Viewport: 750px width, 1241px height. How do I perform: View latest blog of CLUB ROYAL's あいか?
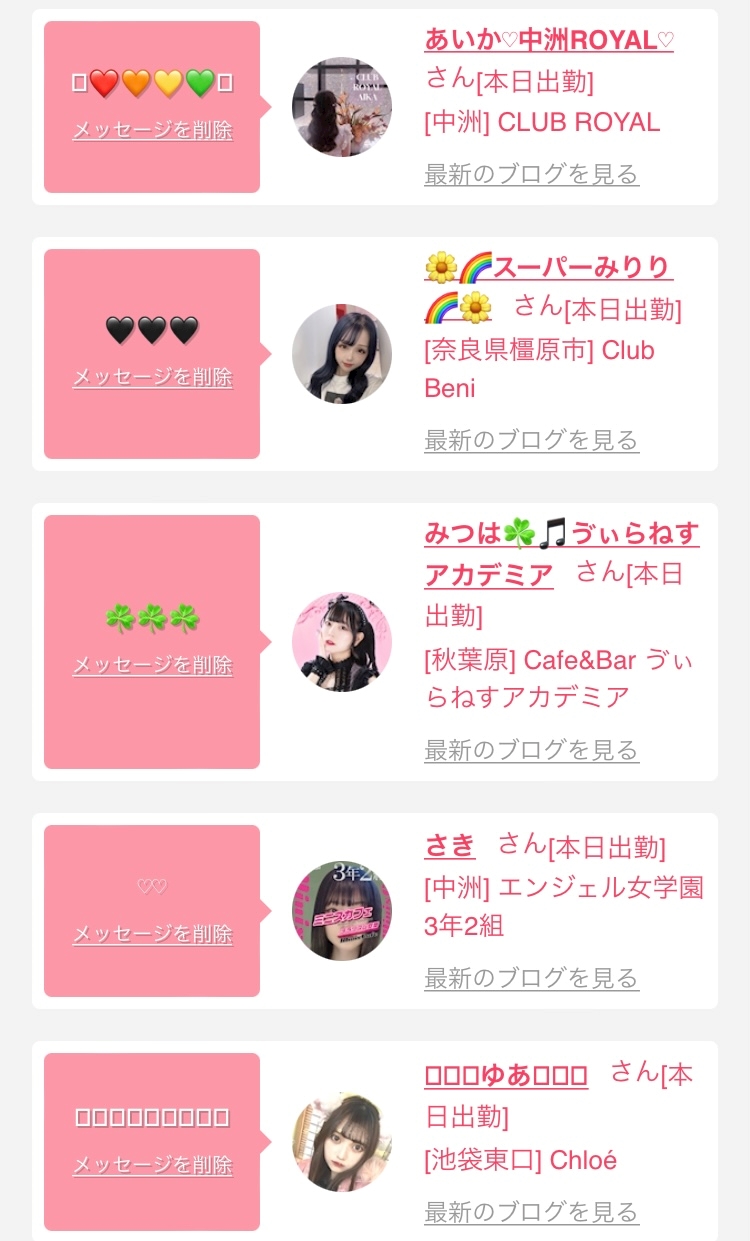pyautogui.click(x=531, y=174)
